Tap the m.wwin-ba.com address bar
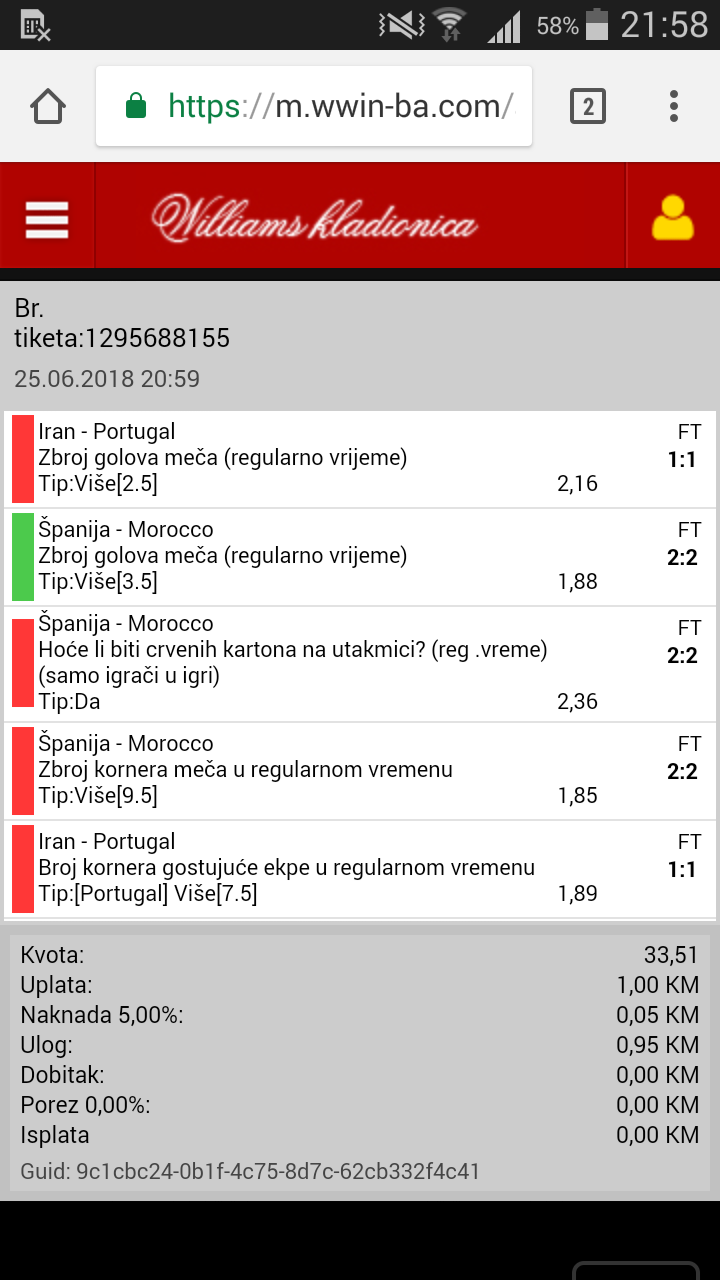This screenshot has width=720, height=1280. click(314, 106)
